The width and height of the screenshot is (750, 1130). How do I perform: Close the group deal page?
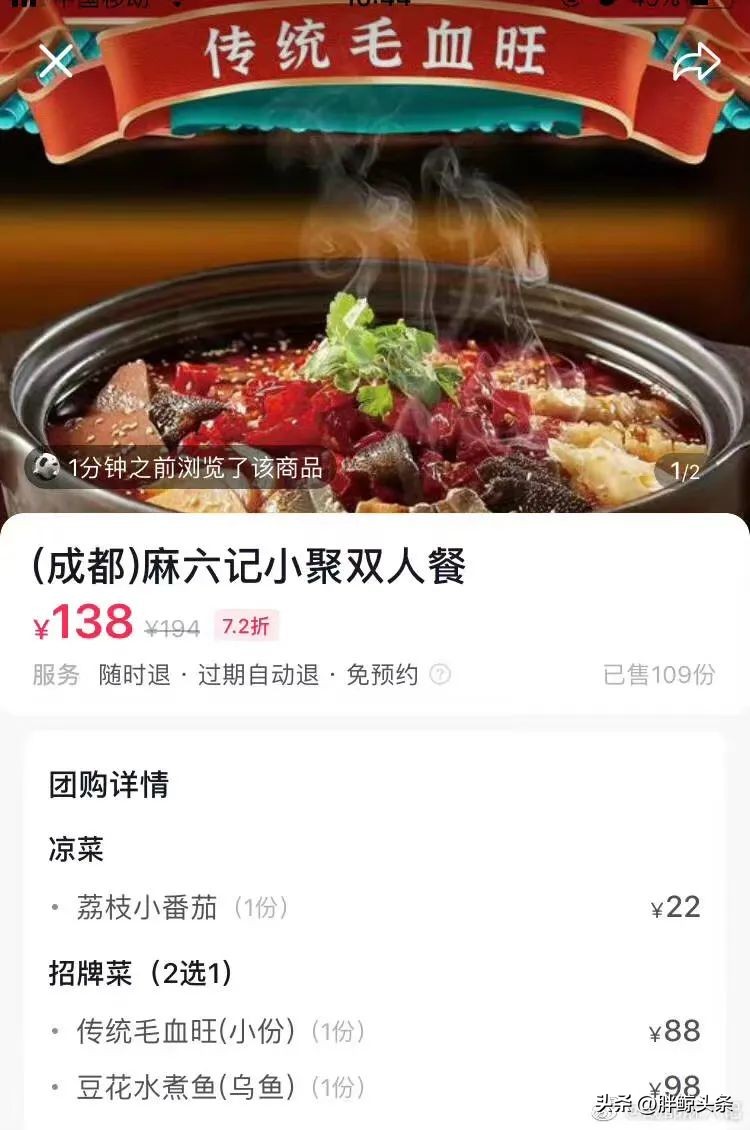(x=55, y=60)
